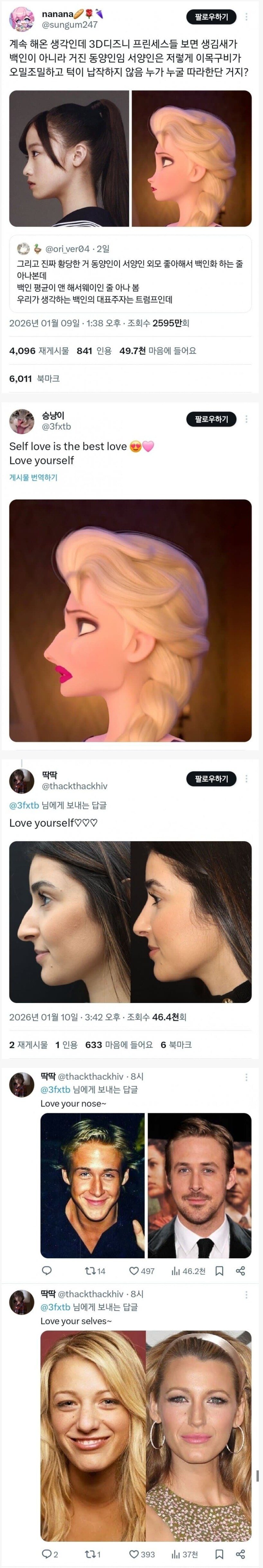Viewport: 263px width, 1568px height.
Task: Bookmark the "Love your selves~" reply
Action: [220, 1554]
